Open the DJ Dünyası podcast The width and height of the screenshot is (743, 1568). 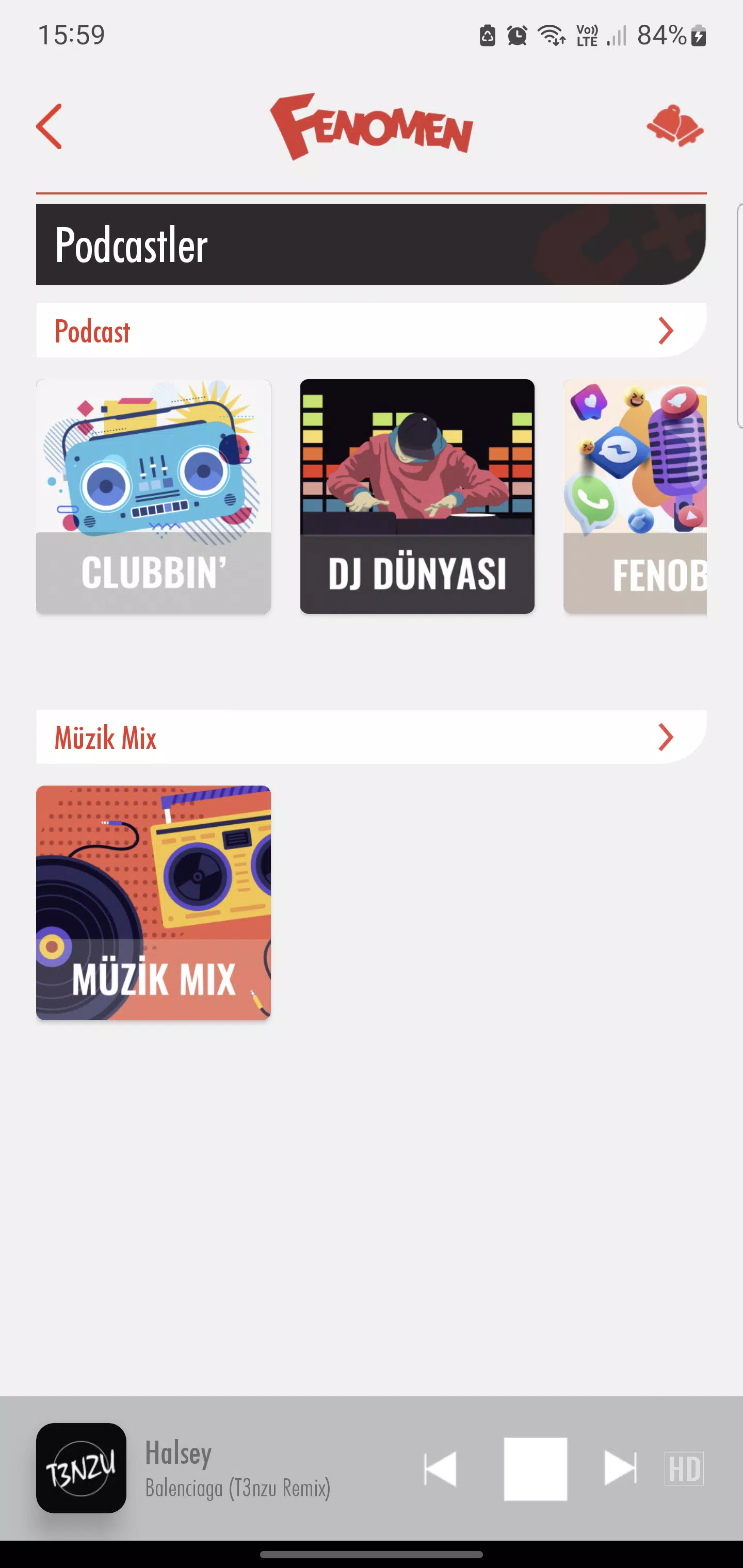(416, 496)
